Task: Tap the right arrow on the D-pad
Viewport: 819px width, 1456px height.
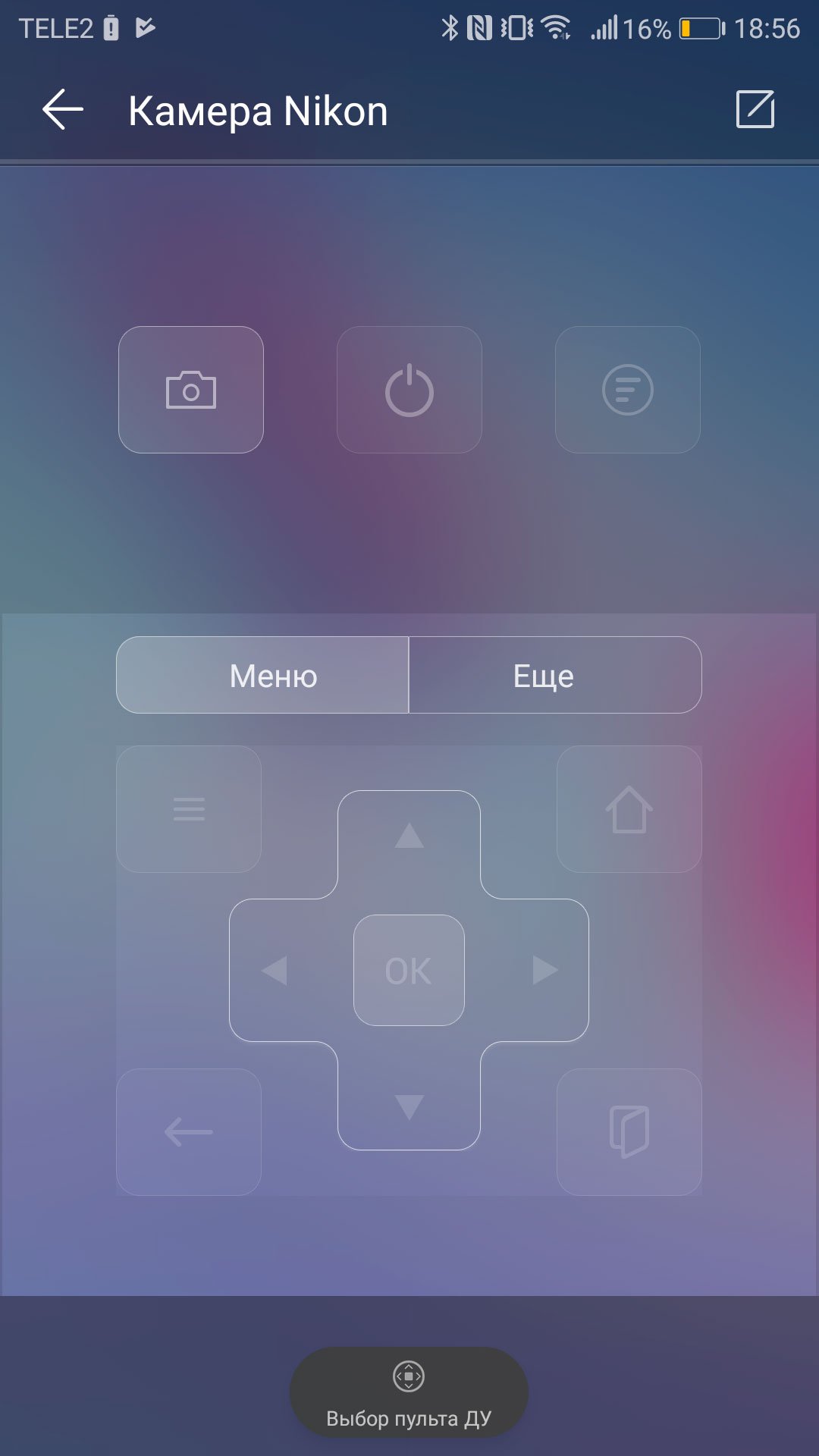Action: [544, 971]
